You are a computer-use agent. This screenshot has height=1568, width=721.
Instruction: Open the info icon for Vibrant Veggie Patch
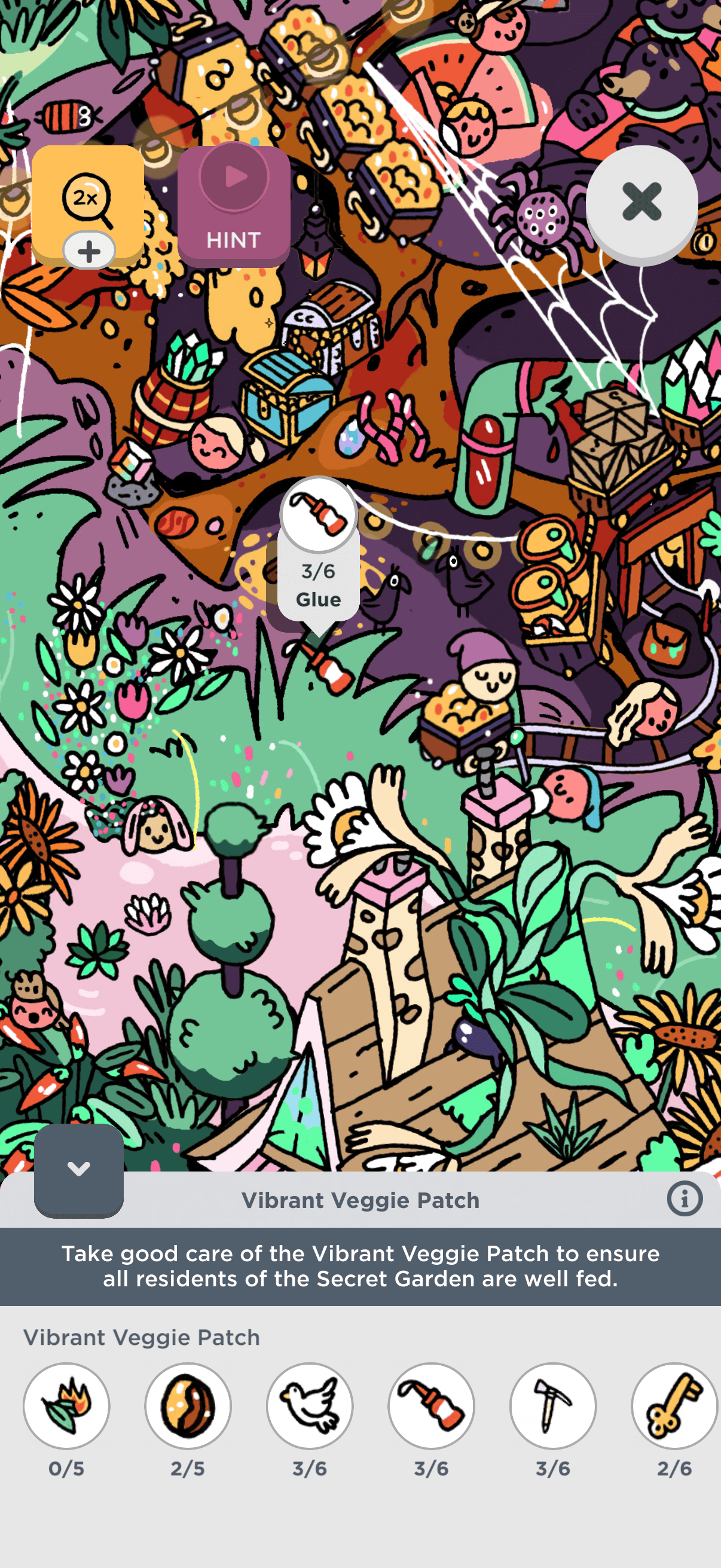tap(684, 1199)
